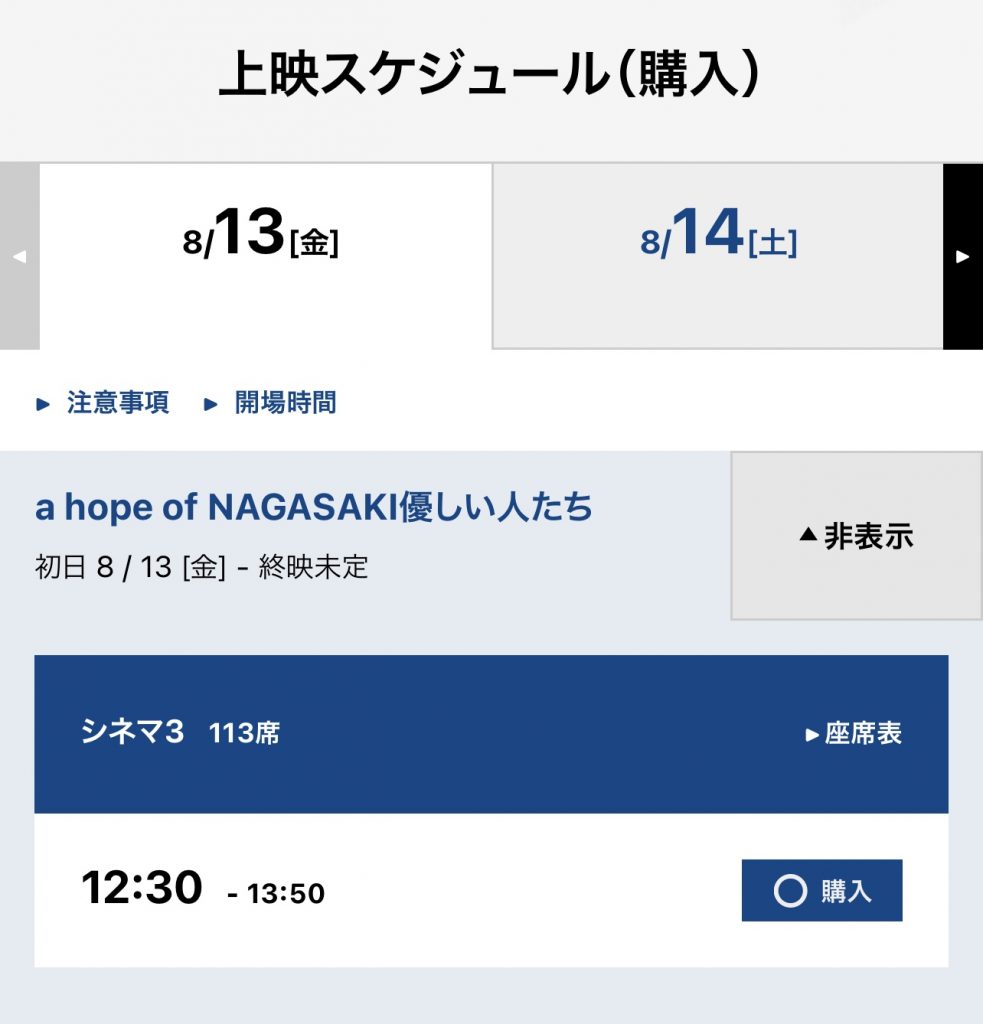The image size is (983, 1024).
Task: Select the 8/14 Saturday date tab
Action: tap(718, 256)
